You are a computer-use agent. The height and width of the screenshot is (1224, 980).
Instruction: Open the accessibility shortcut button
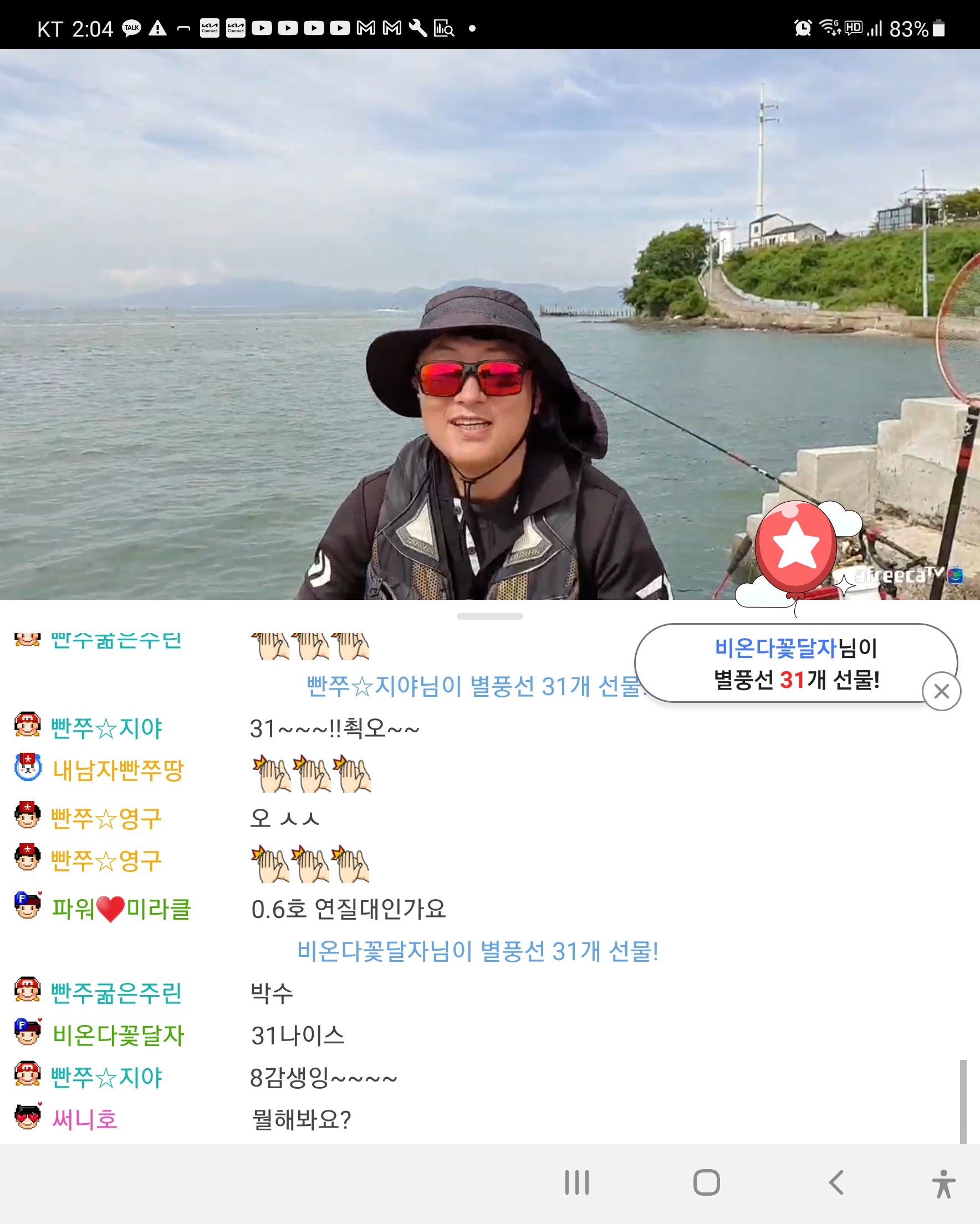point(942,1184)
